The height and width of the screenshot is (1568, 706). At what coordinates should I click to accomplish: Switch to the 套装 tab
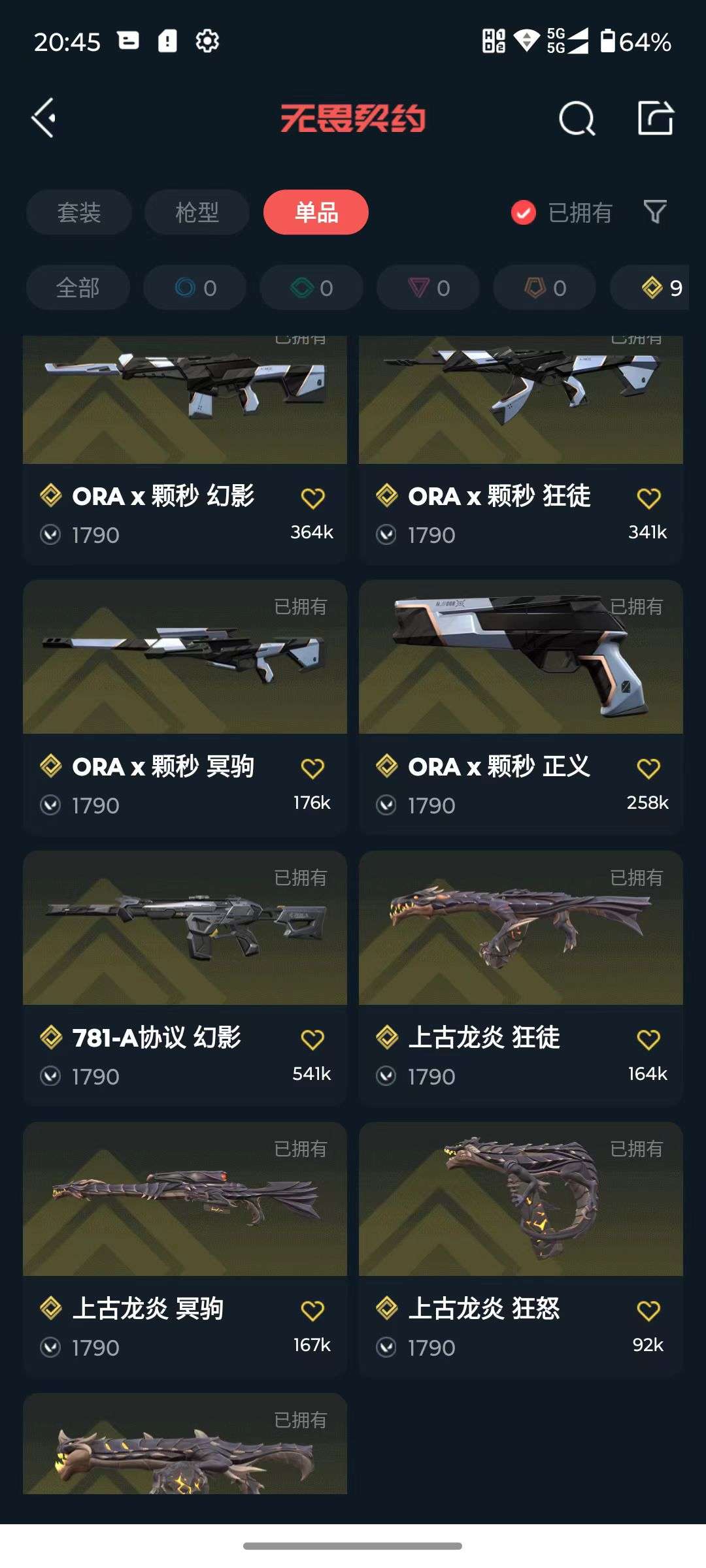(79, 212)
